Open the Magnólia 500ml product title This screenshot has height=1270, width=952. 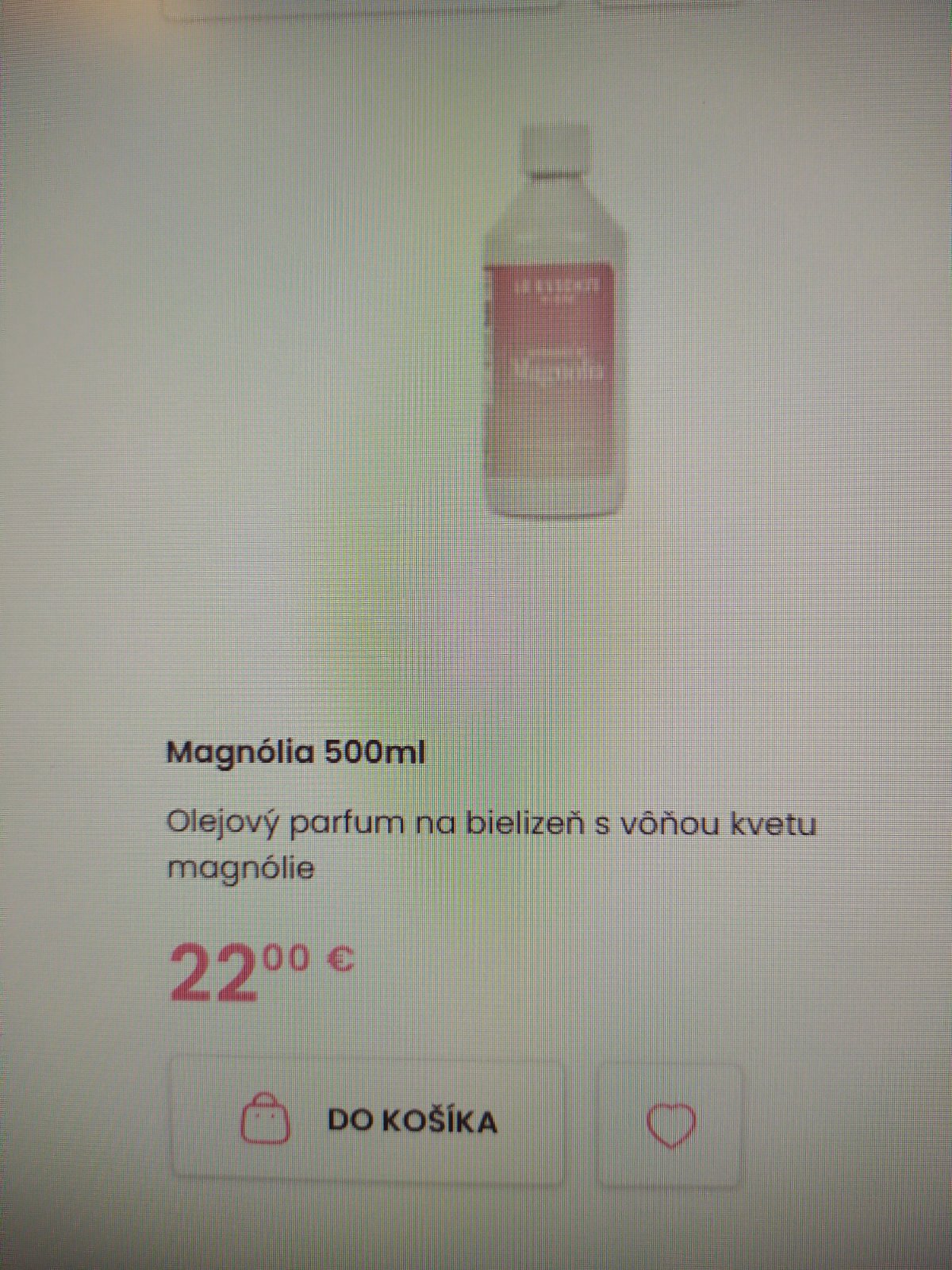pos(295,752)
